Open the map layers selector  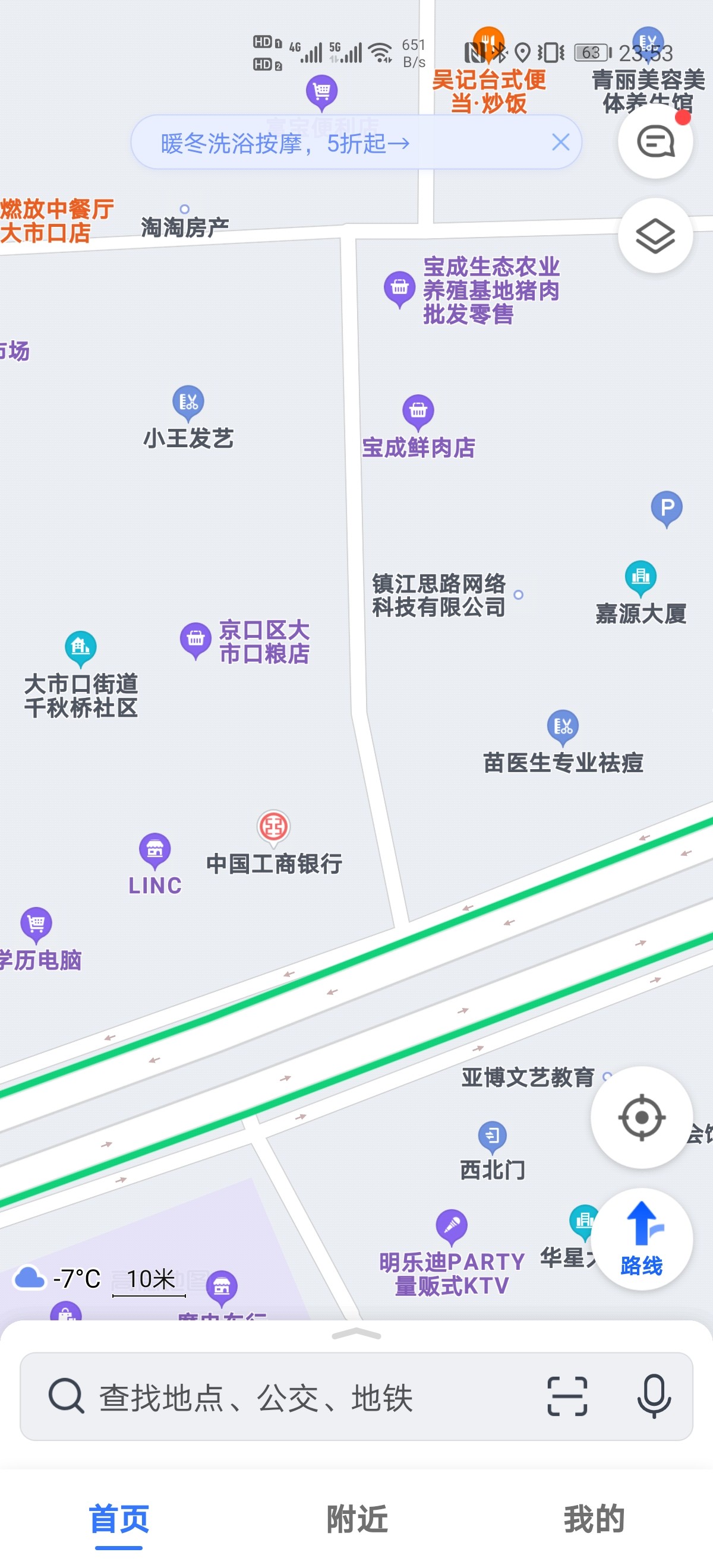coord(655,236)
